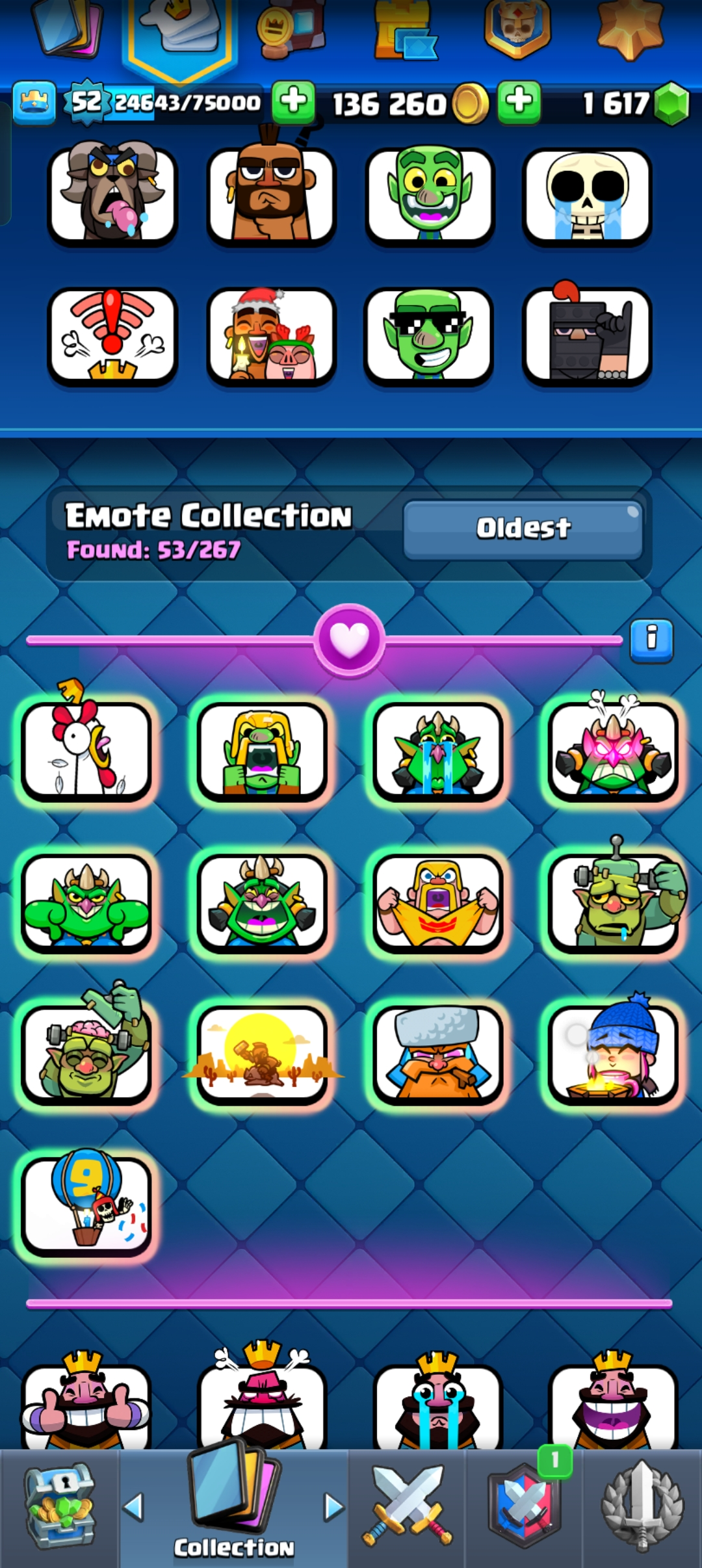The width and height of the screenshot is (702, 1568).
Task: Go to next collection page arrow
Action: tap(333, 1507)
